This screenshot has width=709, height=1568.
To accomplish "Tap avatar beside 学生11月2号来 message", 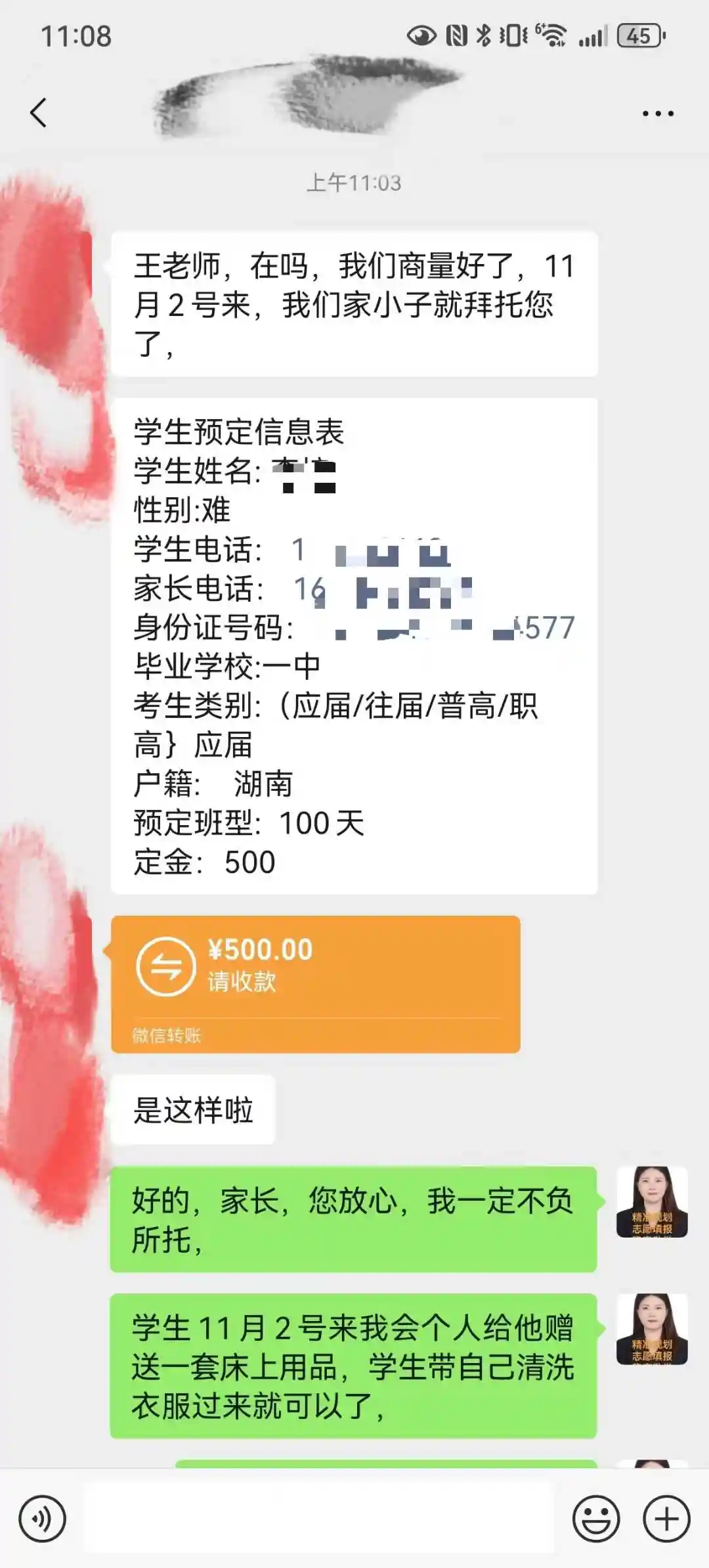I will click(x=652, y=1329).
